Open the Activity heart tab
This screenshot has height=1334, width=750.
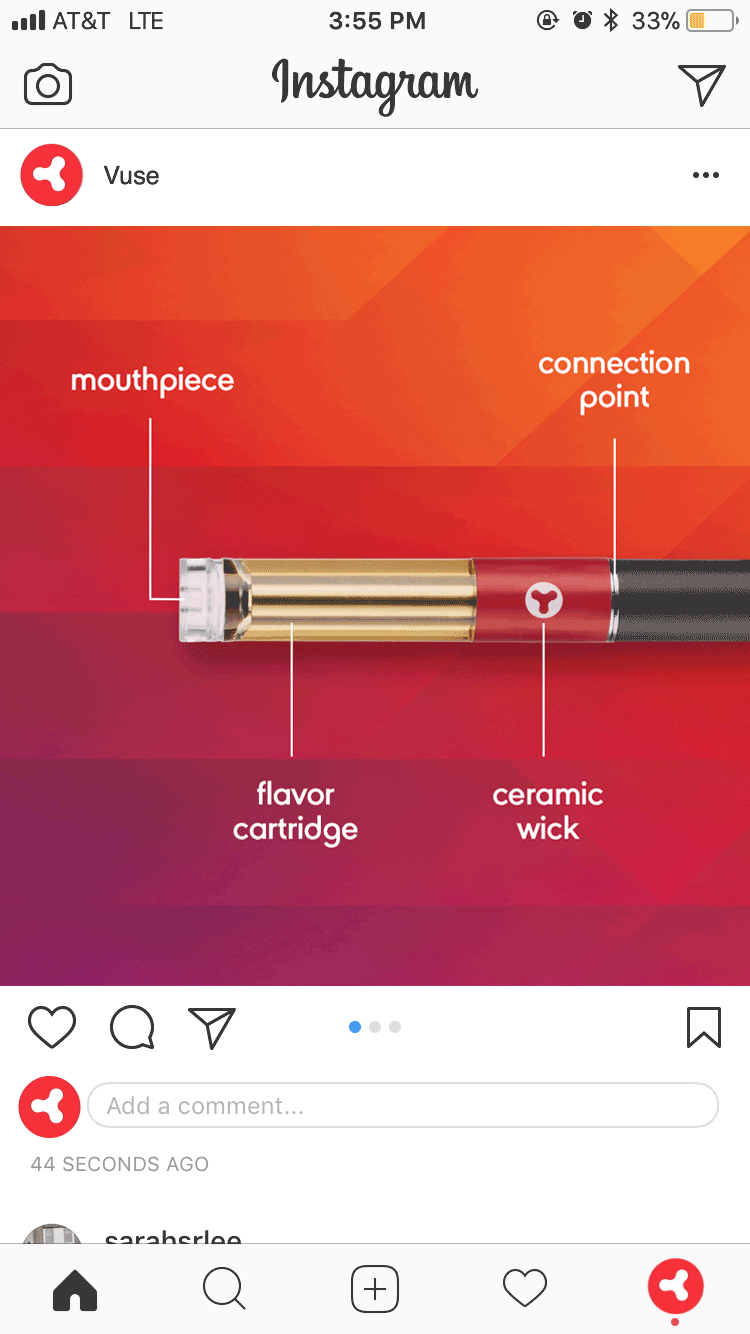(525, 1289)
